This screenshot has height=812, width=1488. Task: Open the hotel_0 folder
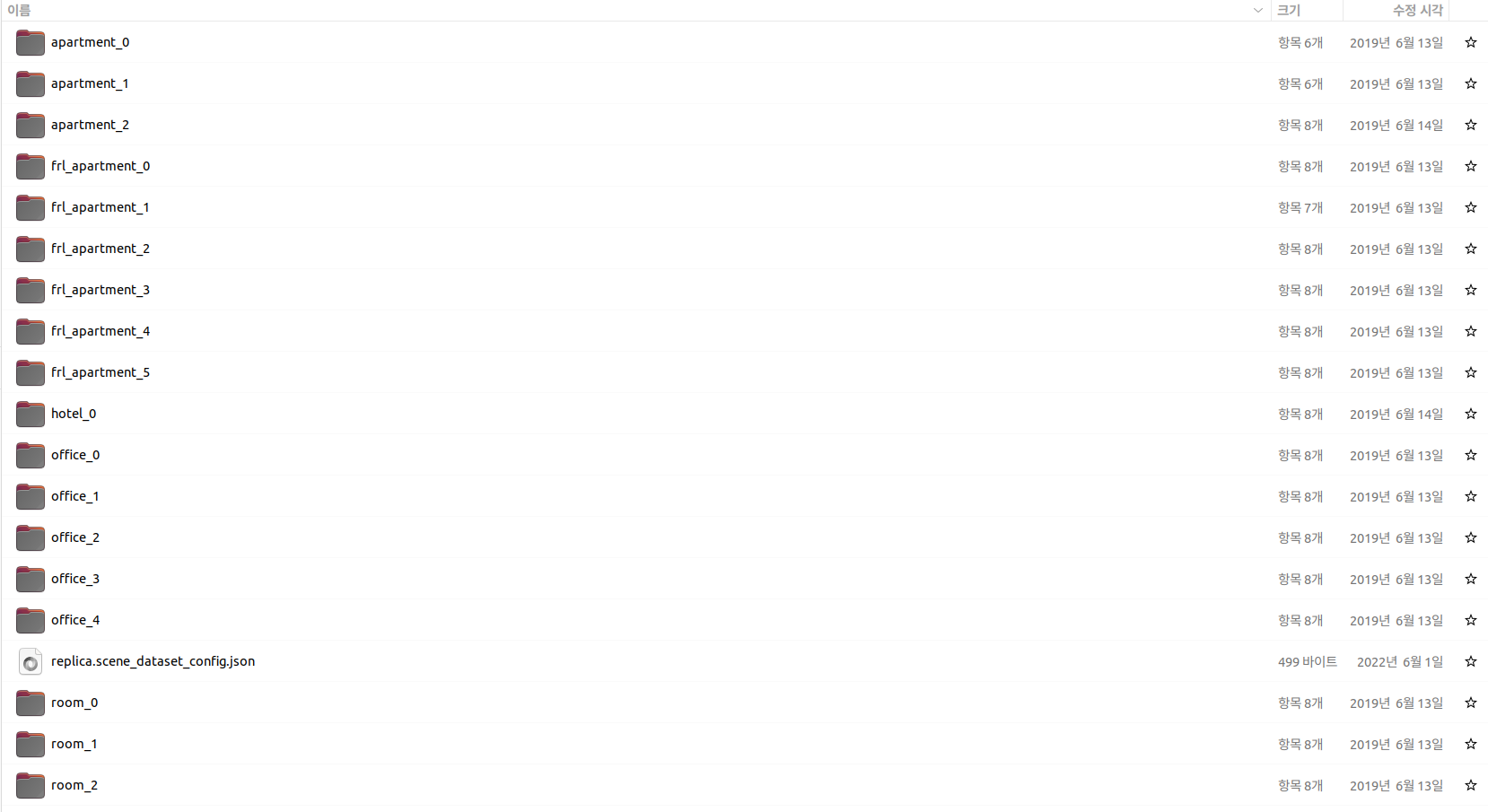click(x=74, y=414)
